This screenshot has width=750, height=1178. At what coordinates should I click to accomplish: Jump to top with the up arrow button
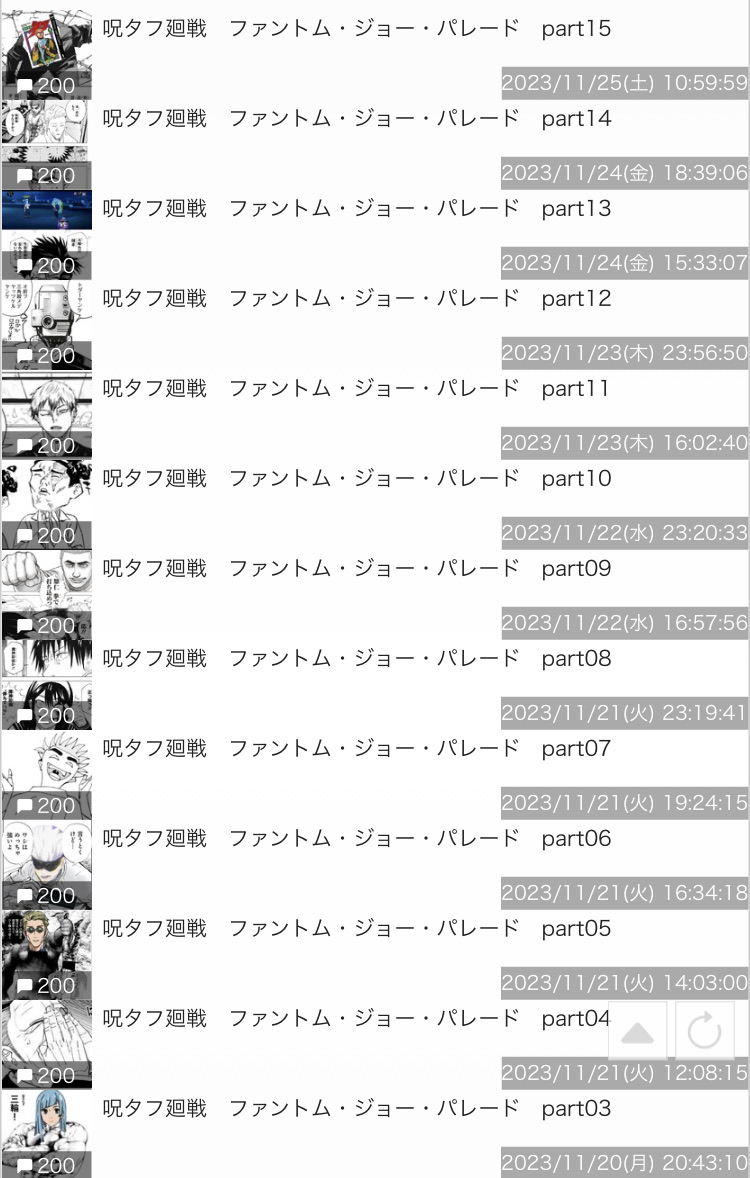click(637, 1032)
